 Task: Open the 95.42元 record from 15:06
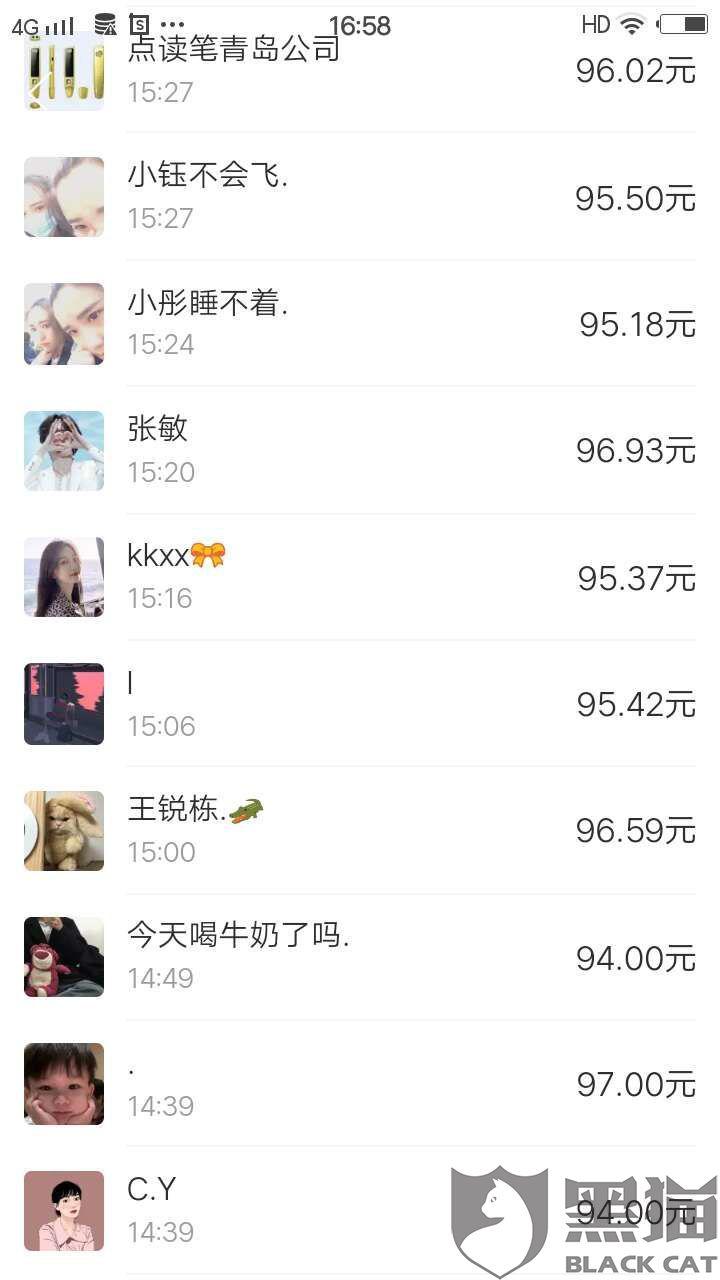[360, 704]
